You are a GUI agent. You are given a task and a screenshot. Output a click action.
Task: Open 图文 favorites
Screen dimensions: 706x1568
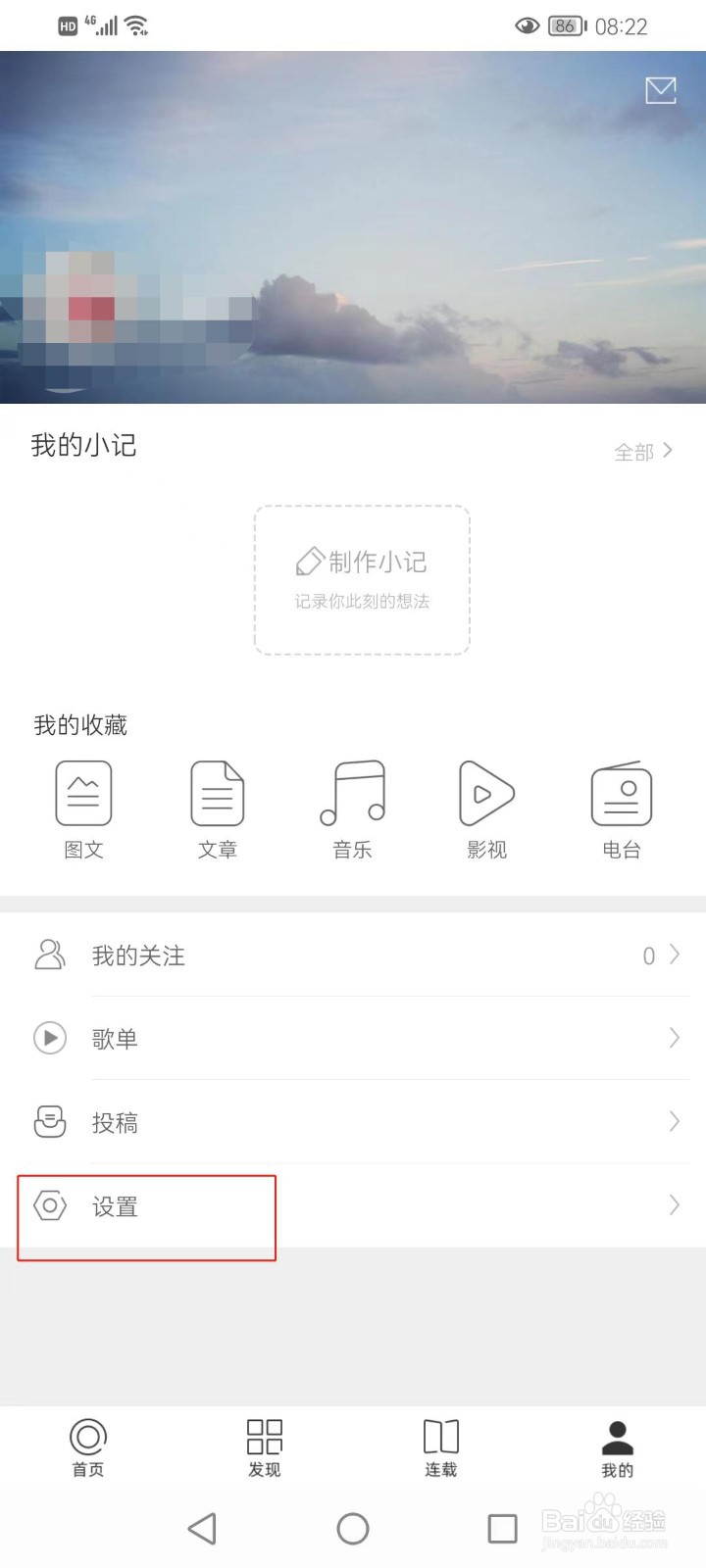[83, 809]
